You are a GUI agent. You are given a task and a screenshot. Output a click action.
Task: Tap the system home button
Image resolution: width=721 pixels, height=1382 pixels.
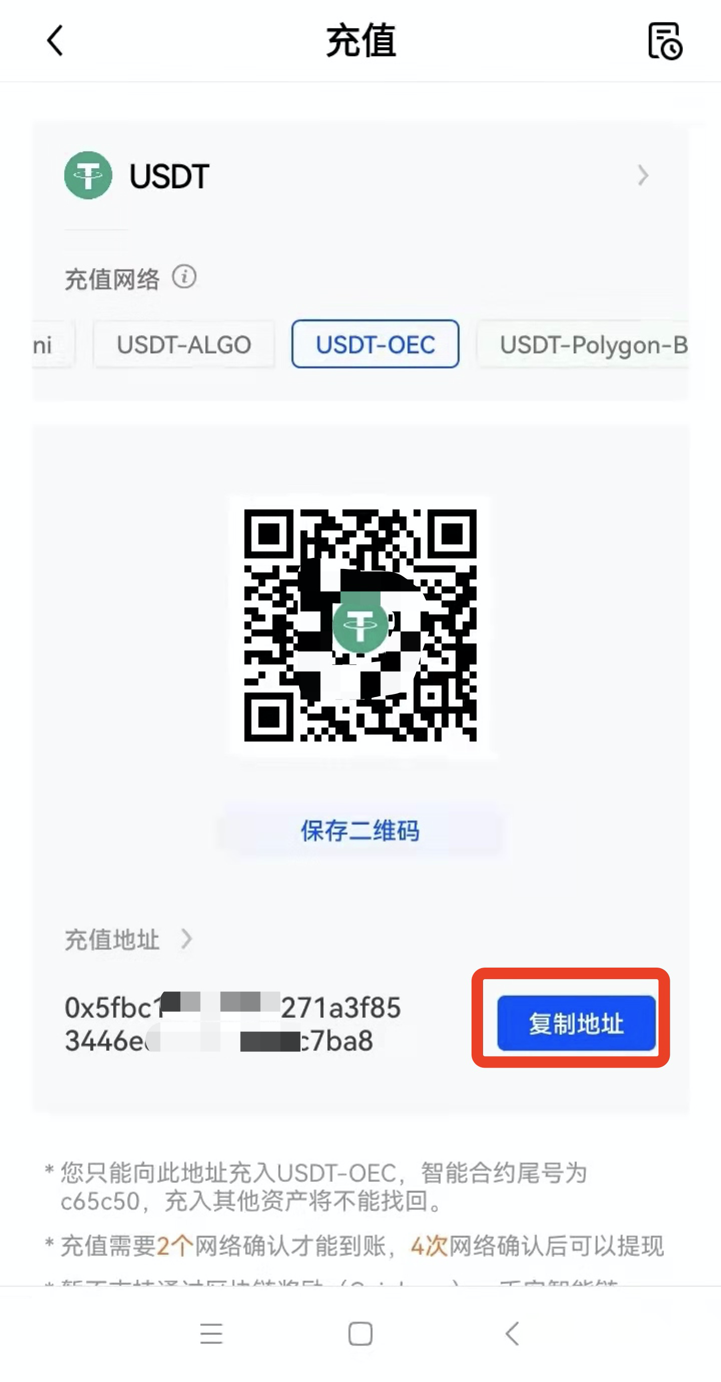pyautogui.click(x=360, y=1334)
